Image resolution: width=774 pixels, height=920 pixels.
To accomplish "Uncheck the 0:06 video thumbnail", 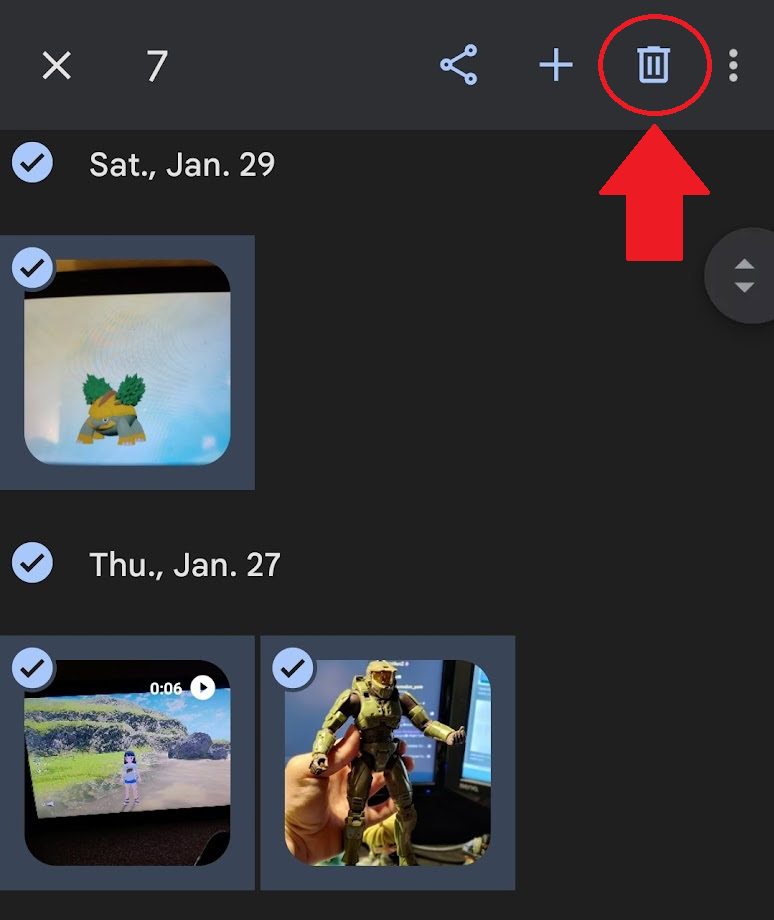I will click(x=33, y=668).
